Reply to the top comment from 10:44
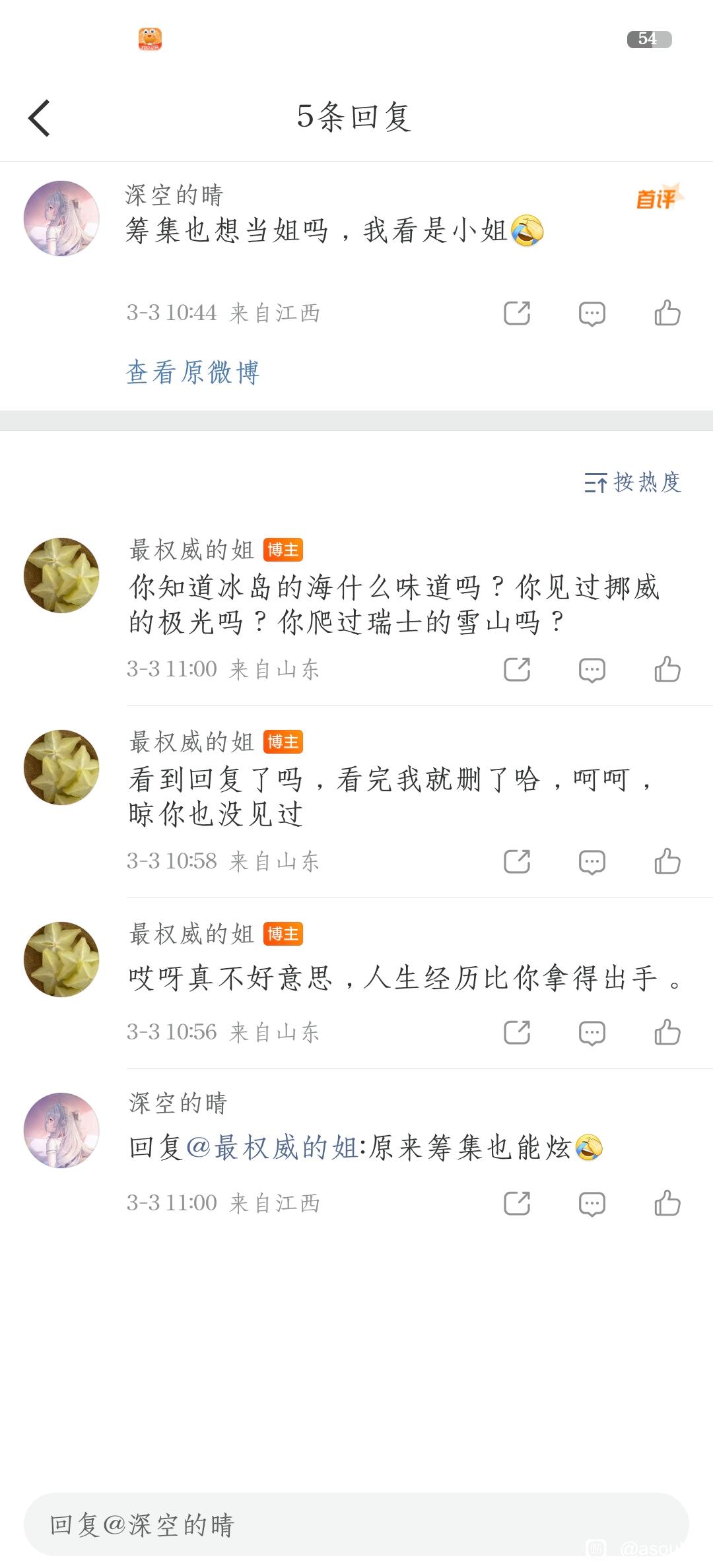The width and height of the screenshot is (713, 1568). [x=592, y=313]
